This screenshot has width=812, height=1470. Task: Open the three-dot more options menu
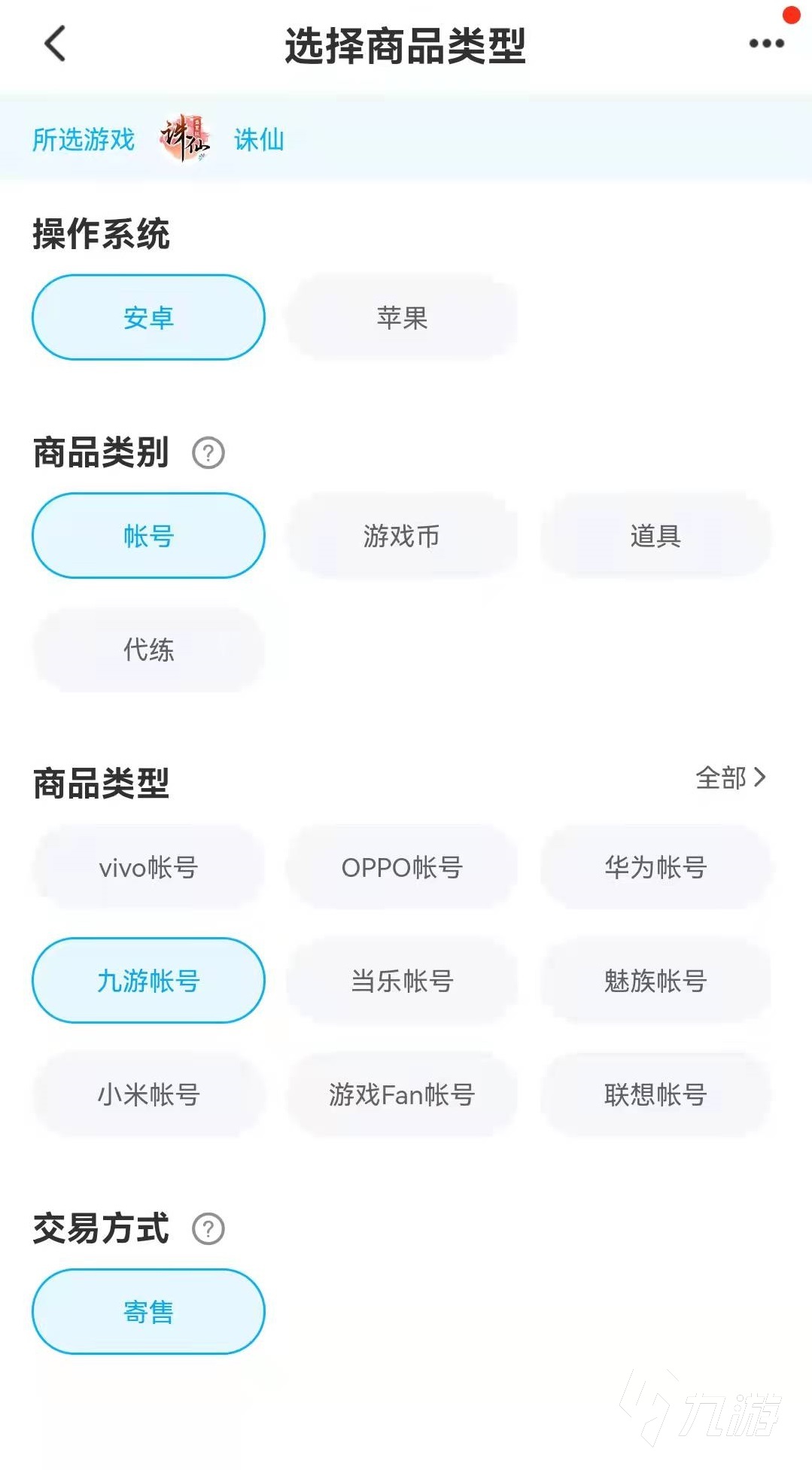point(766,44)
